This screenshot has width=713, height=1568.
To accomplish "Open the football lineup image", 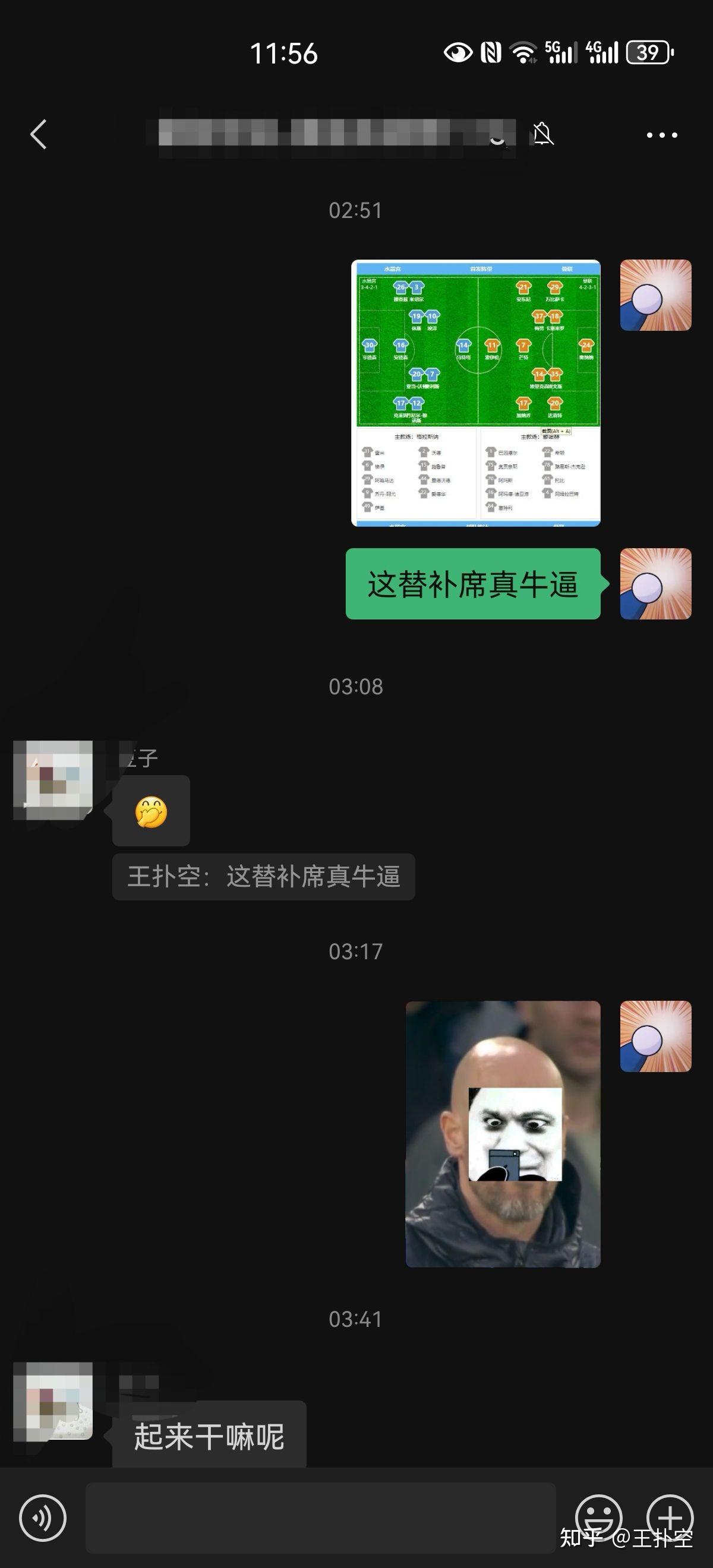I will click(475, 393).
